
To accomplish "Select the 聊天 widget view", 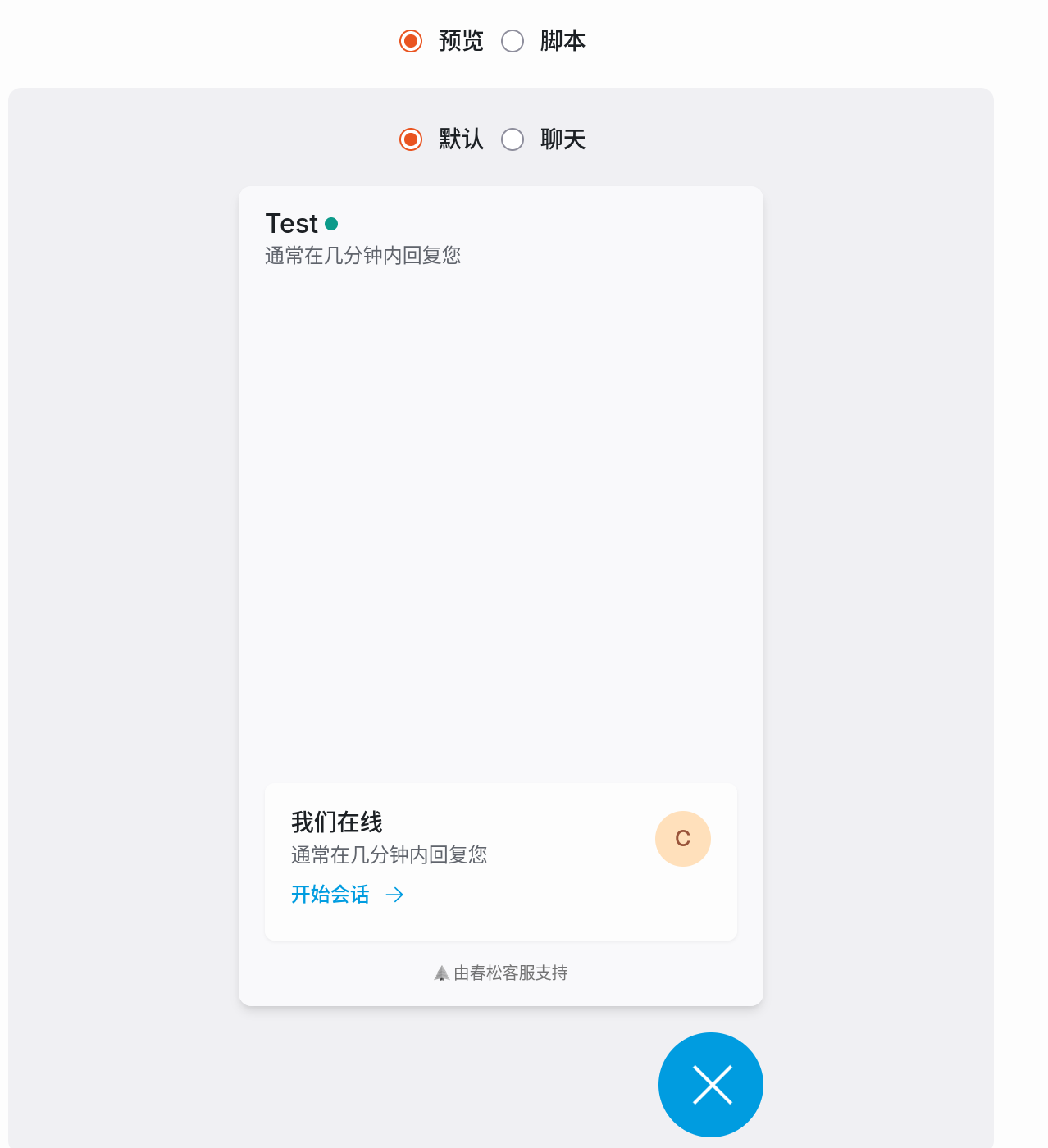I will pos(513,139).
